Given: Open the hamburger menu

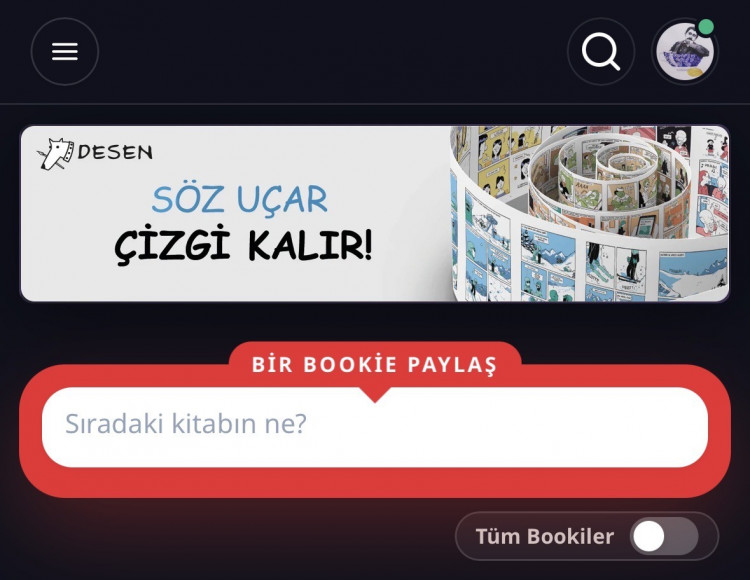Looking at the screenshot, I should (x=65, y=52).
